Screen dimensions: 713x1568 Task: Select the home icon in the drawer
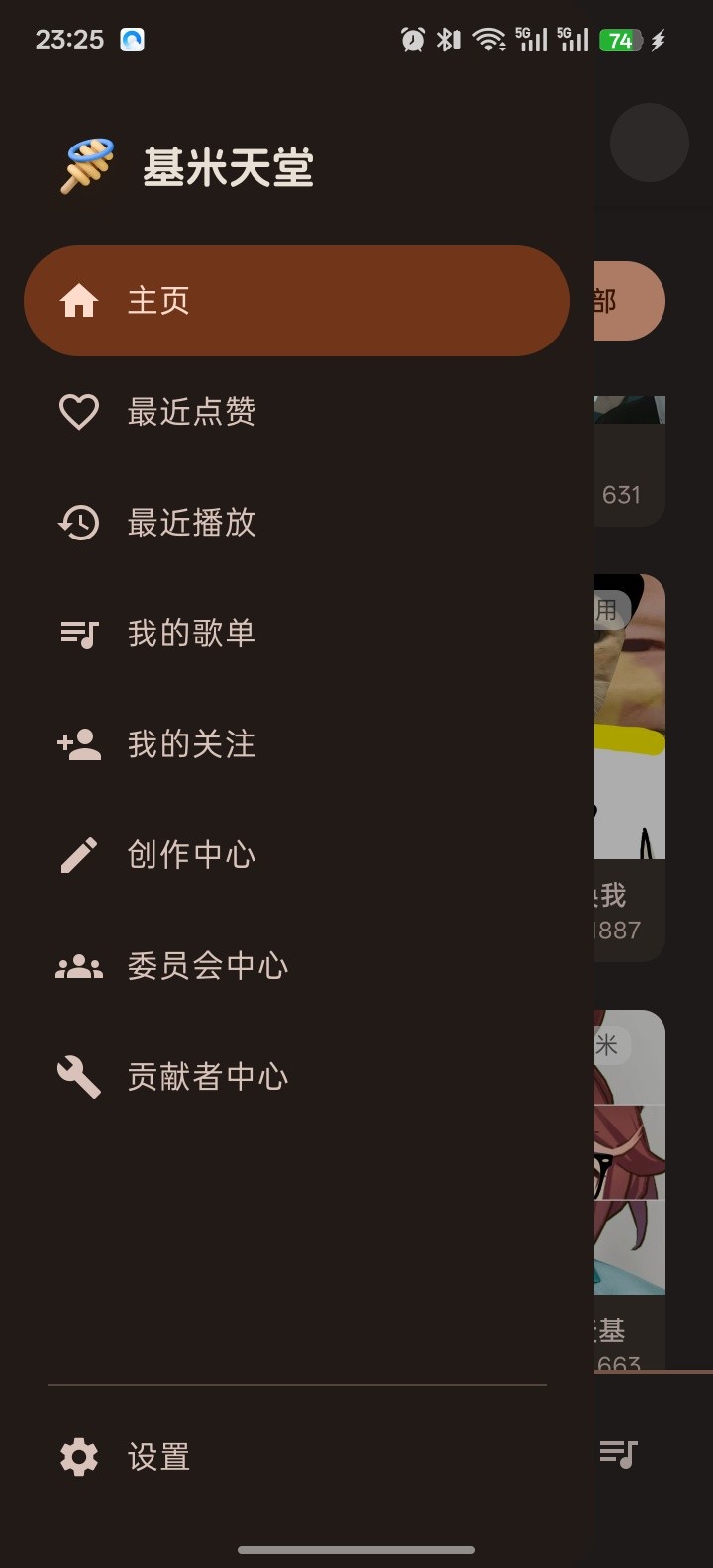click(78, 300)
